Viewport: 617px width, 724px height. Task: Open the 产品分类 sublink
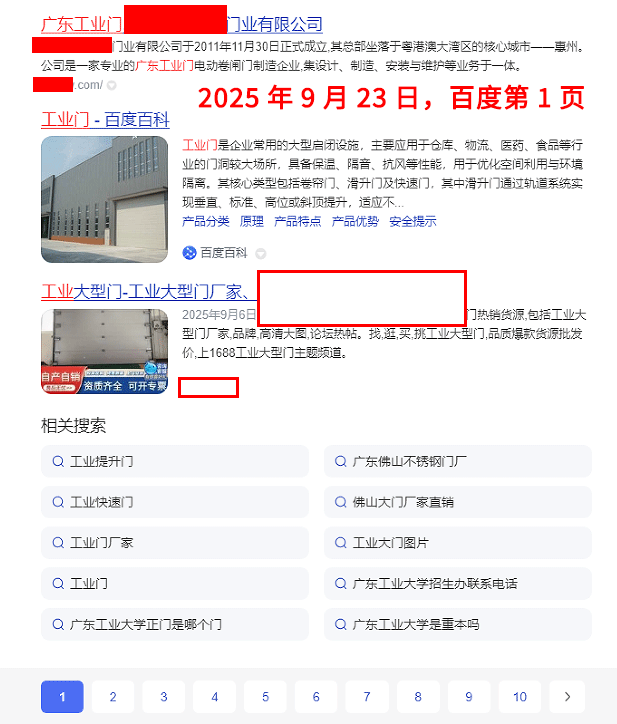click(x=205, y=221)
